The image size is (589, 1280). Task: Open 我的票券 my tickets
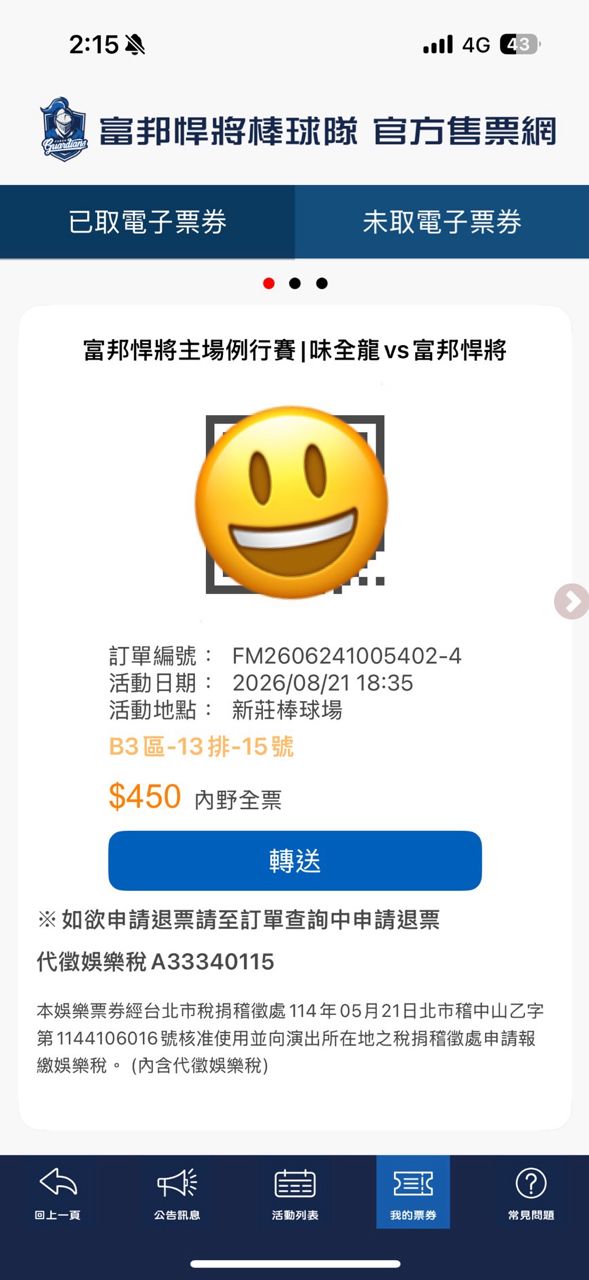click(413, 1193)
